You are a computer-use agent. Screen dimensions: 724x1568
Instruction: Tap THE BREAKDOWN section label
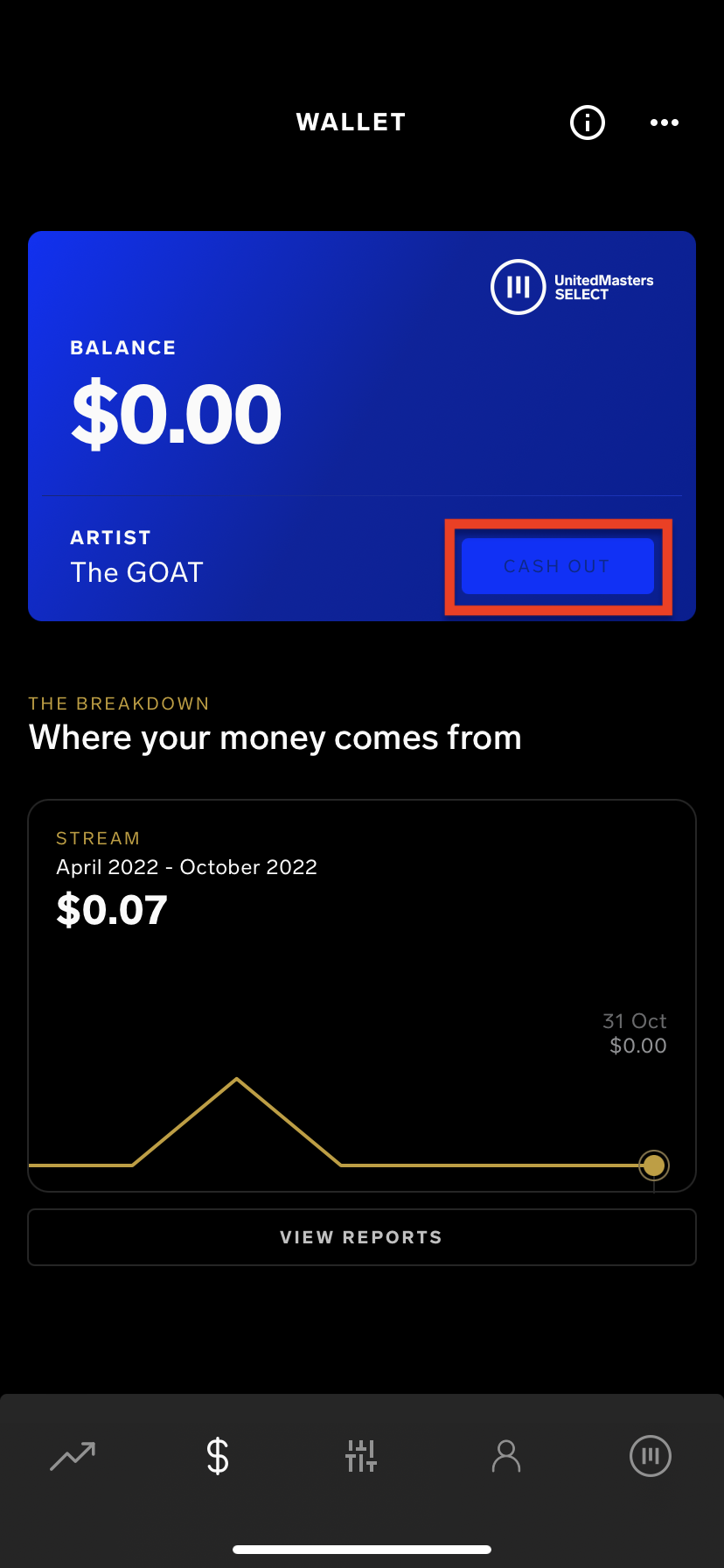(119, 703)
